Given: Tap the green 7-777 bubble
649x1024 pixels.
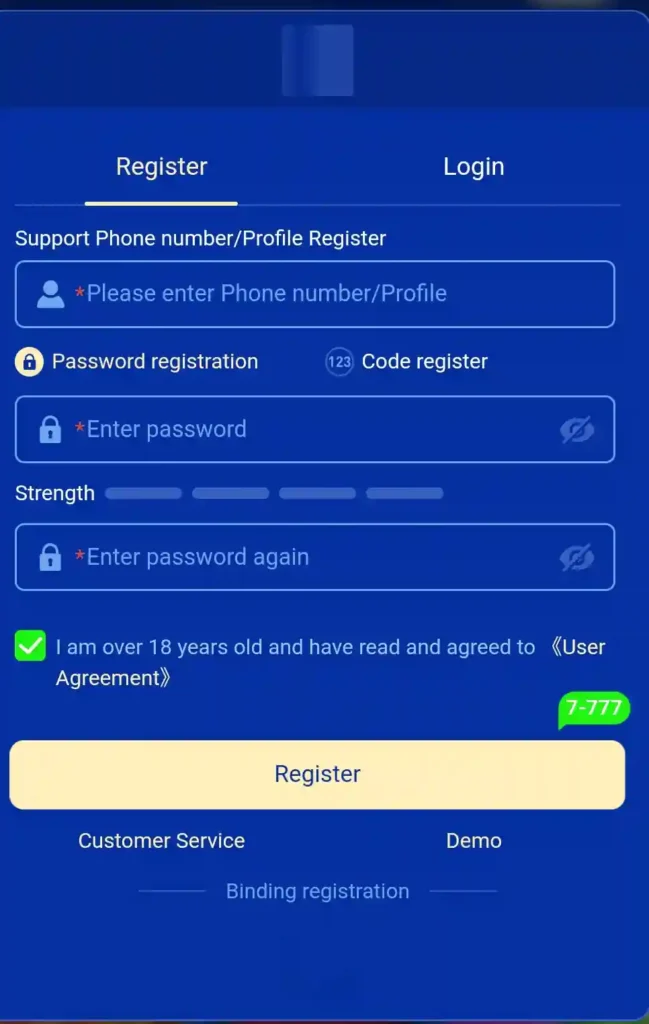Looking at the screenshot, I should (x=593, y=709).
